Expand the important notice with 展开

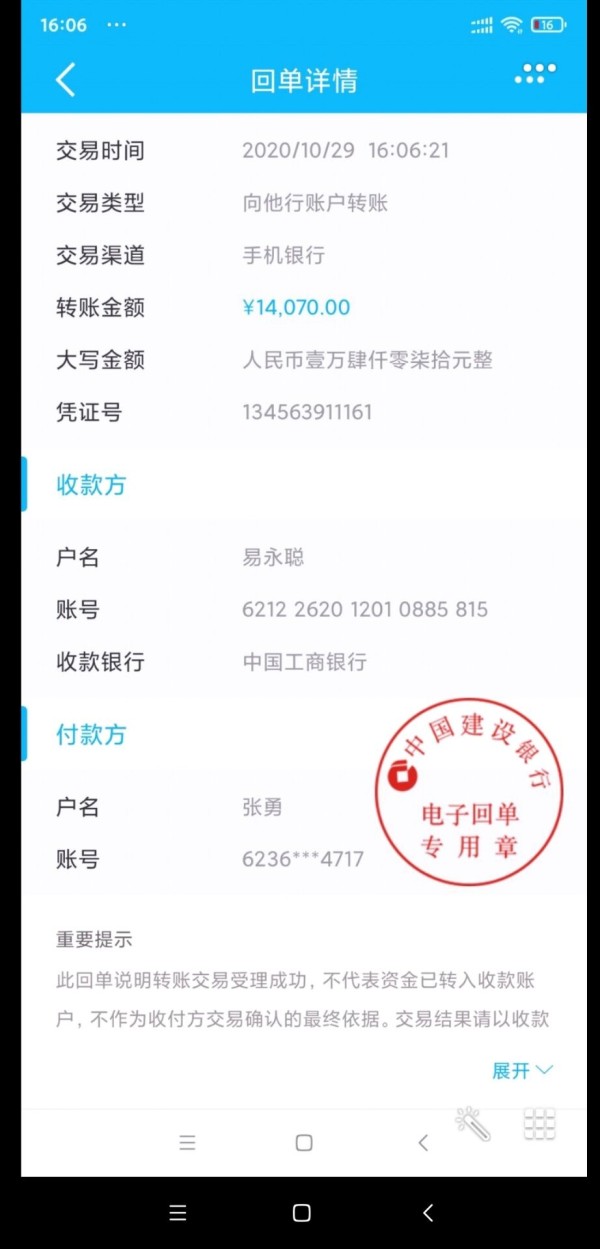click(x=522, y=1070)
